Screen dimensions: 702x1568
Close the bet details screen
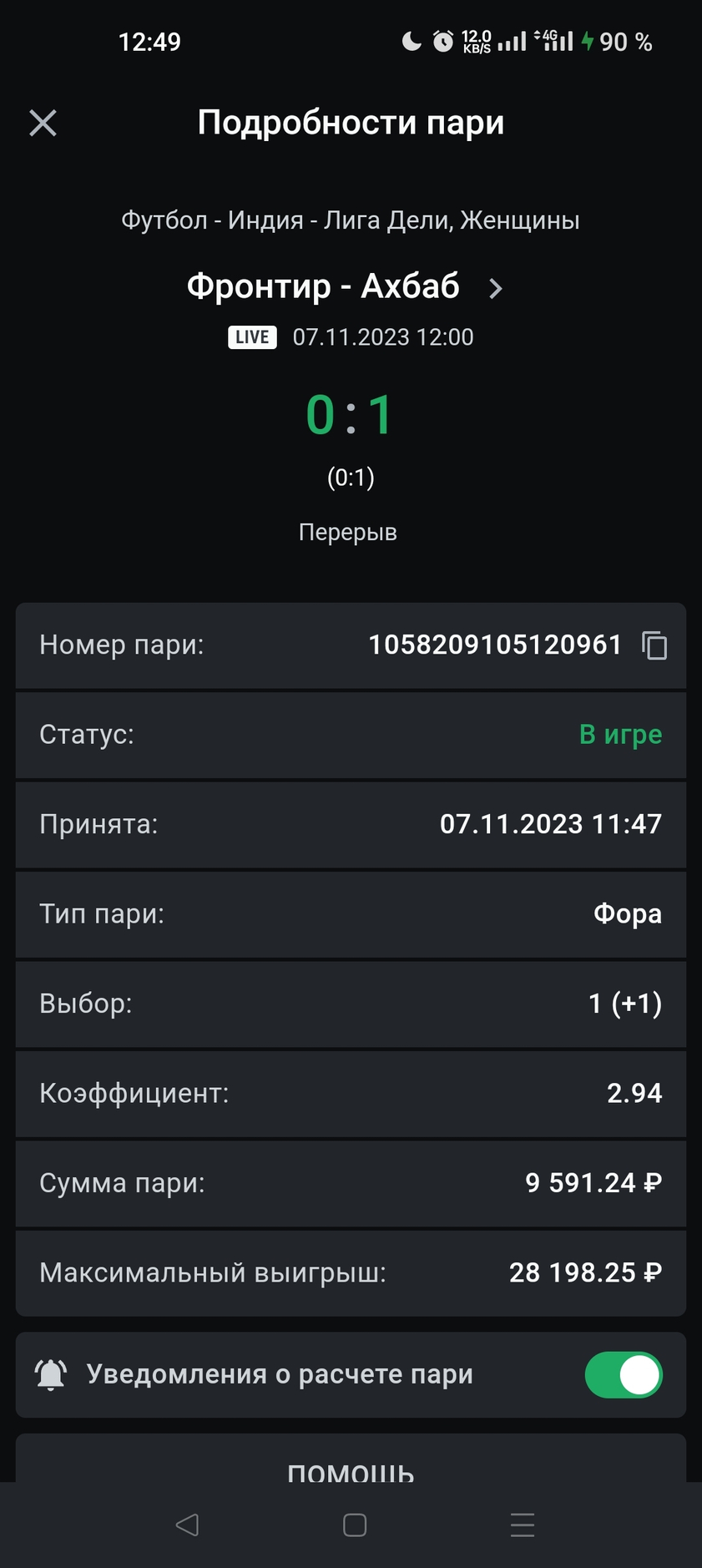[43, 124]
